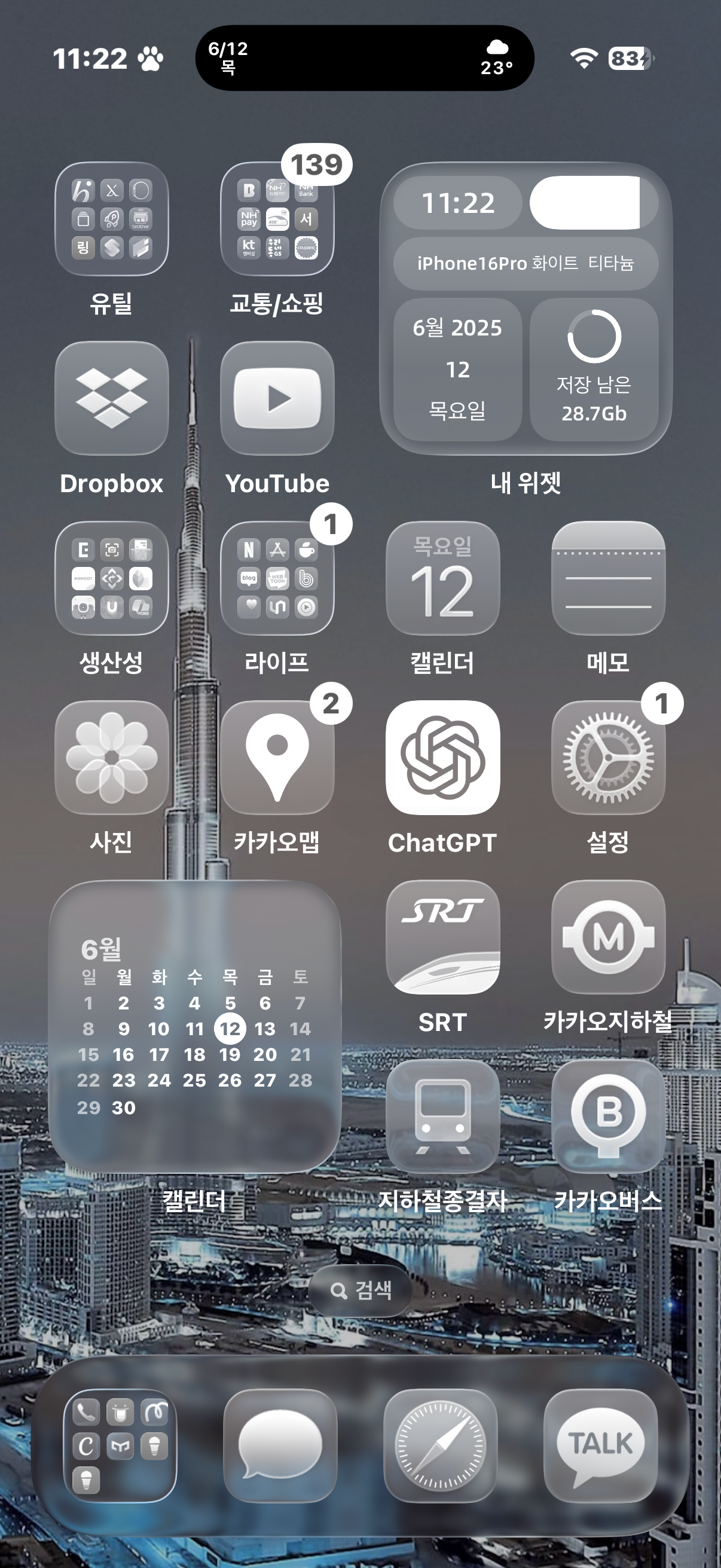
Task: Launch ChatGPT
Action: coord(442,758)
